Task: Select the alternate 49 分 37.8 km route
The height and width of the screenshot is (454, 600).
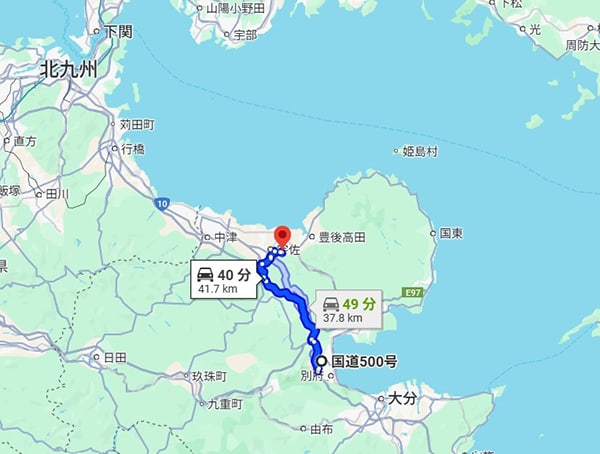Action: (x=349, y=309)
